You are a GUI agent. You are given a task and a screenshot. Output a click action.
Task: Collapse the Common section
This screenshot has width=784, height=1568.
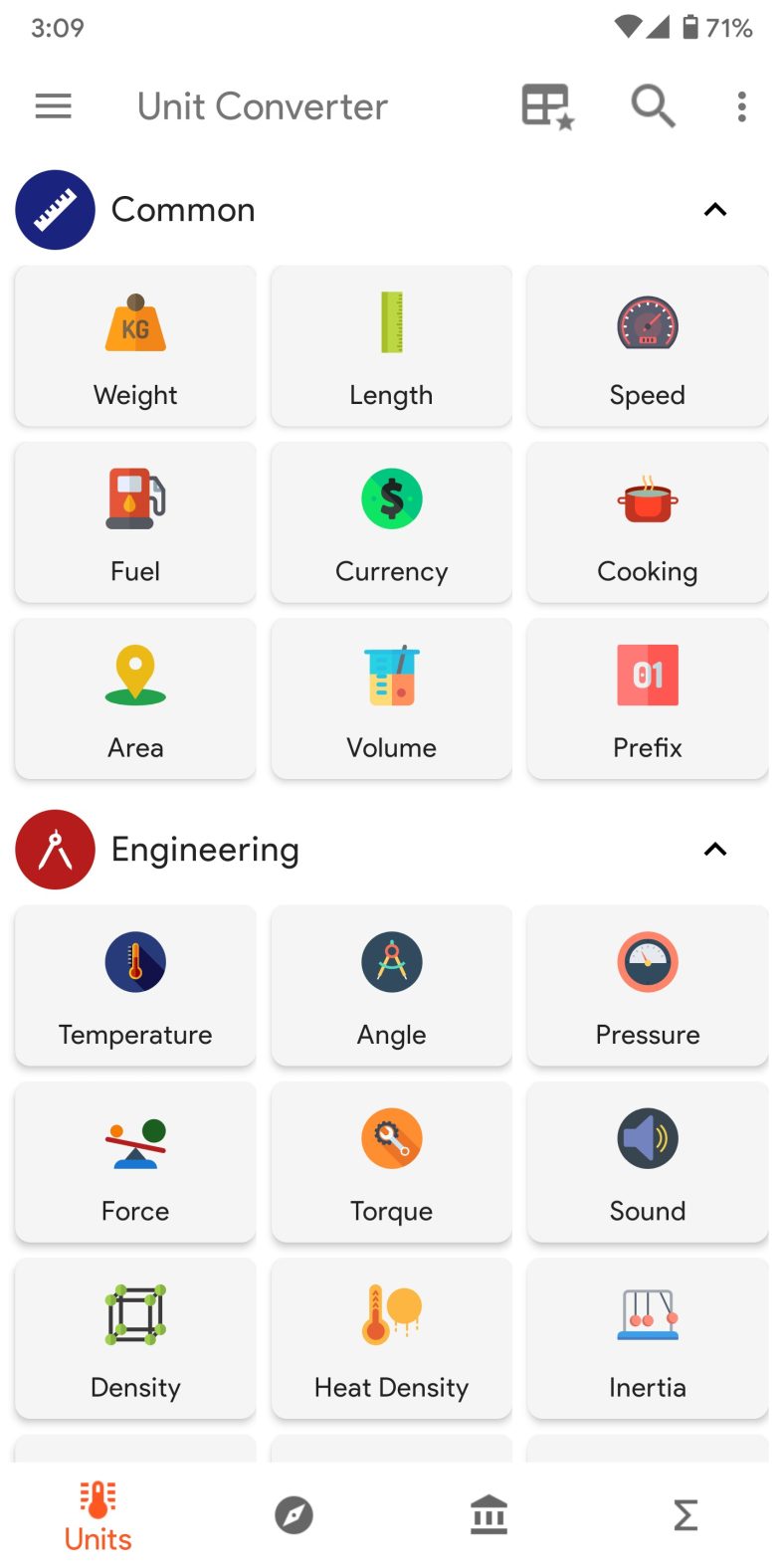715,210
